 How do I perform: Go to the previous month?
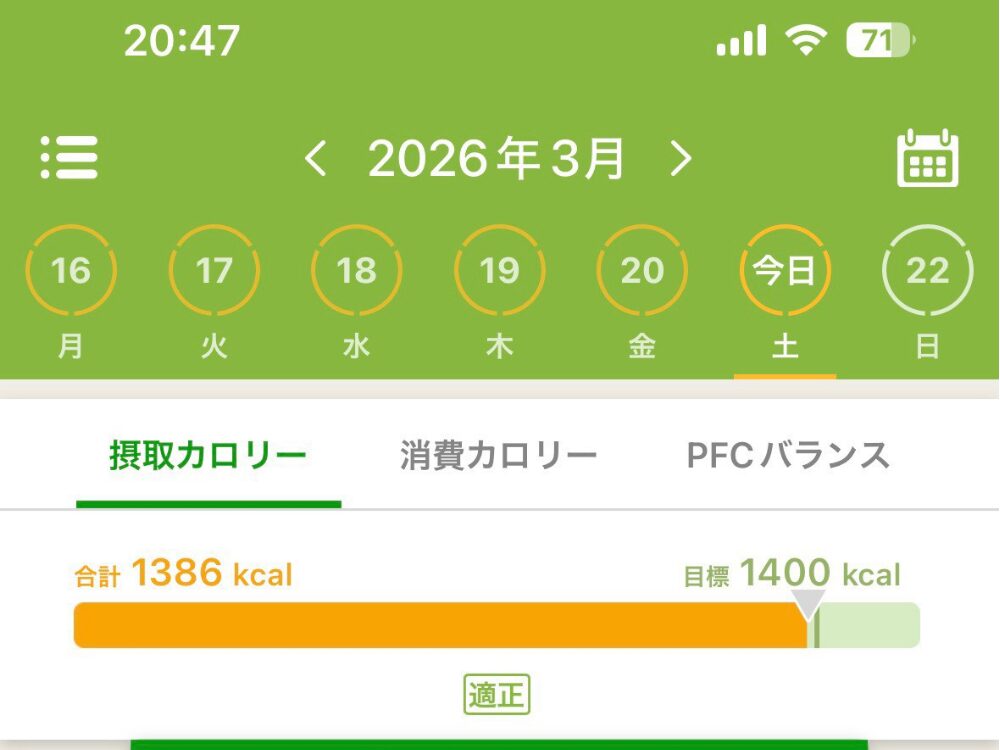coord(316,158)
